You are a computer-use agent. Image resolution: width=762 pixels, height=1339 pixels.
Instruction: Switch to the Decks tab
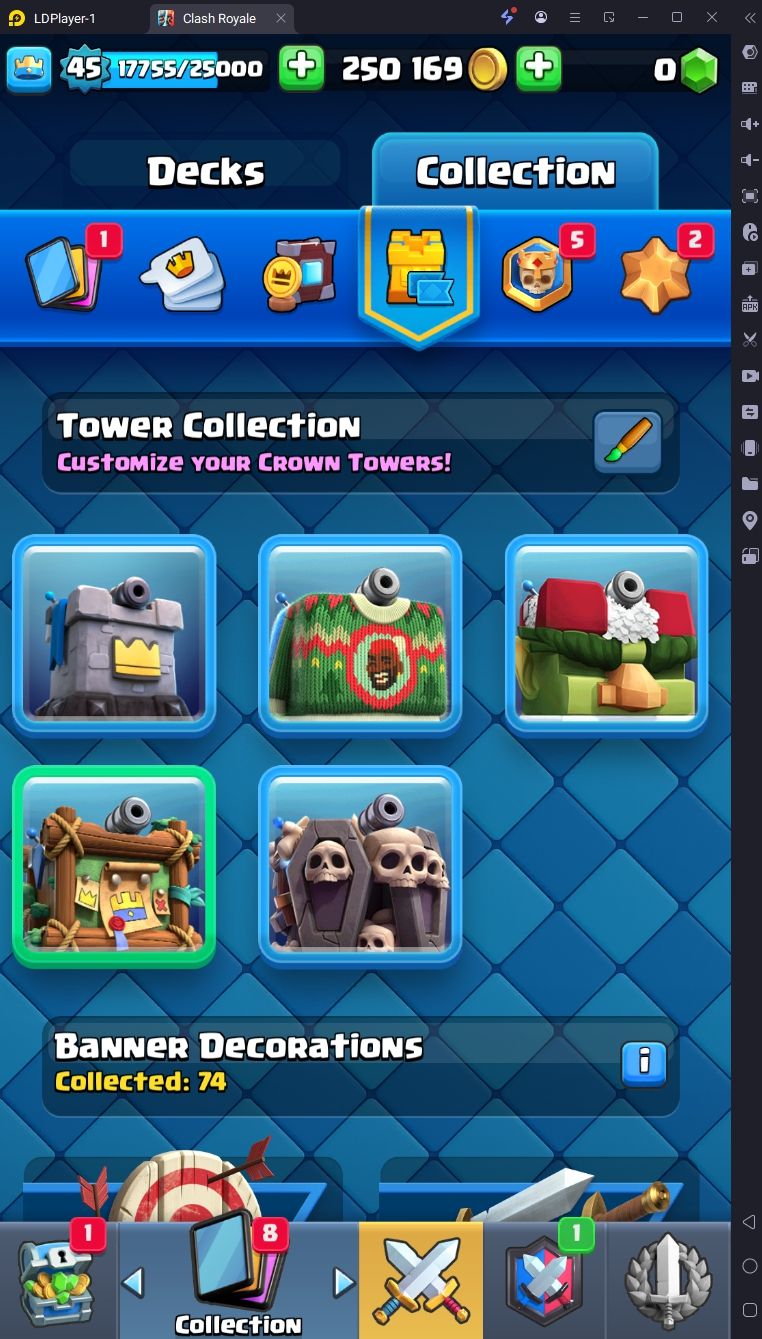click(206, 172)
